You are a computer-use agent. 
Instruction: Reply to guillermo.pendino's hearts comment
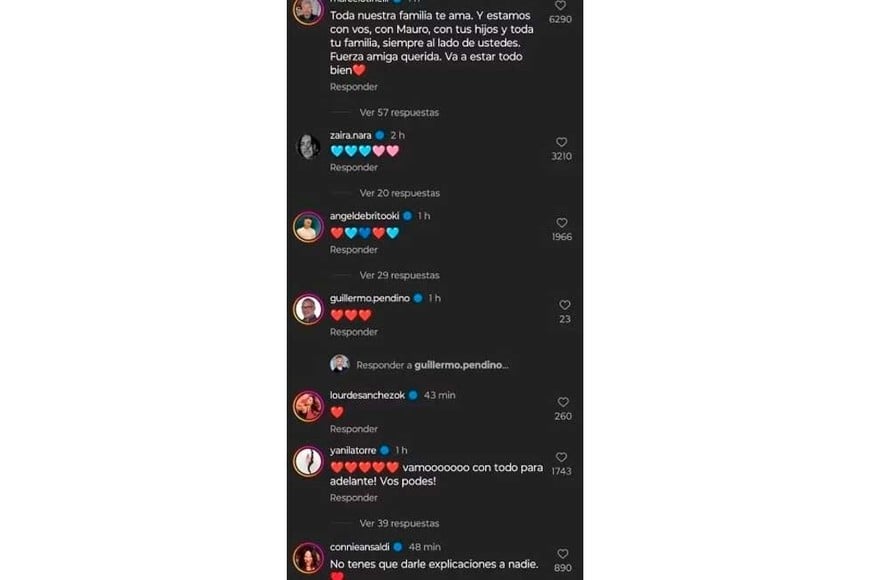(x=353, y=332)
